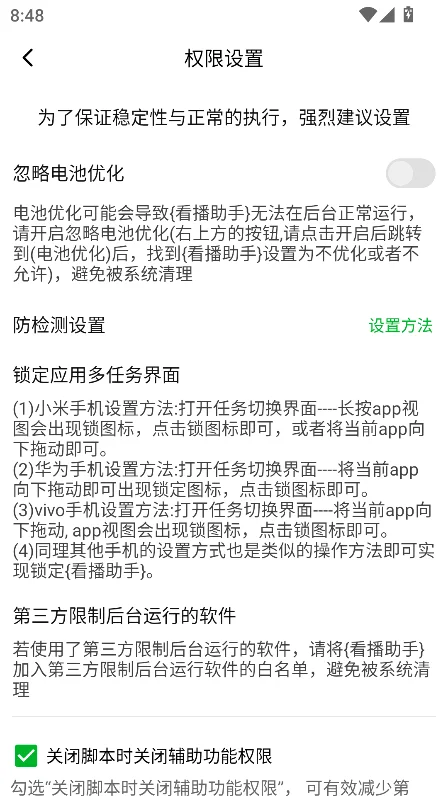Image resolution: width=448 pixels, height=796 pixels.
Task: Go back from the 权限设置 page
Action: 28,58
